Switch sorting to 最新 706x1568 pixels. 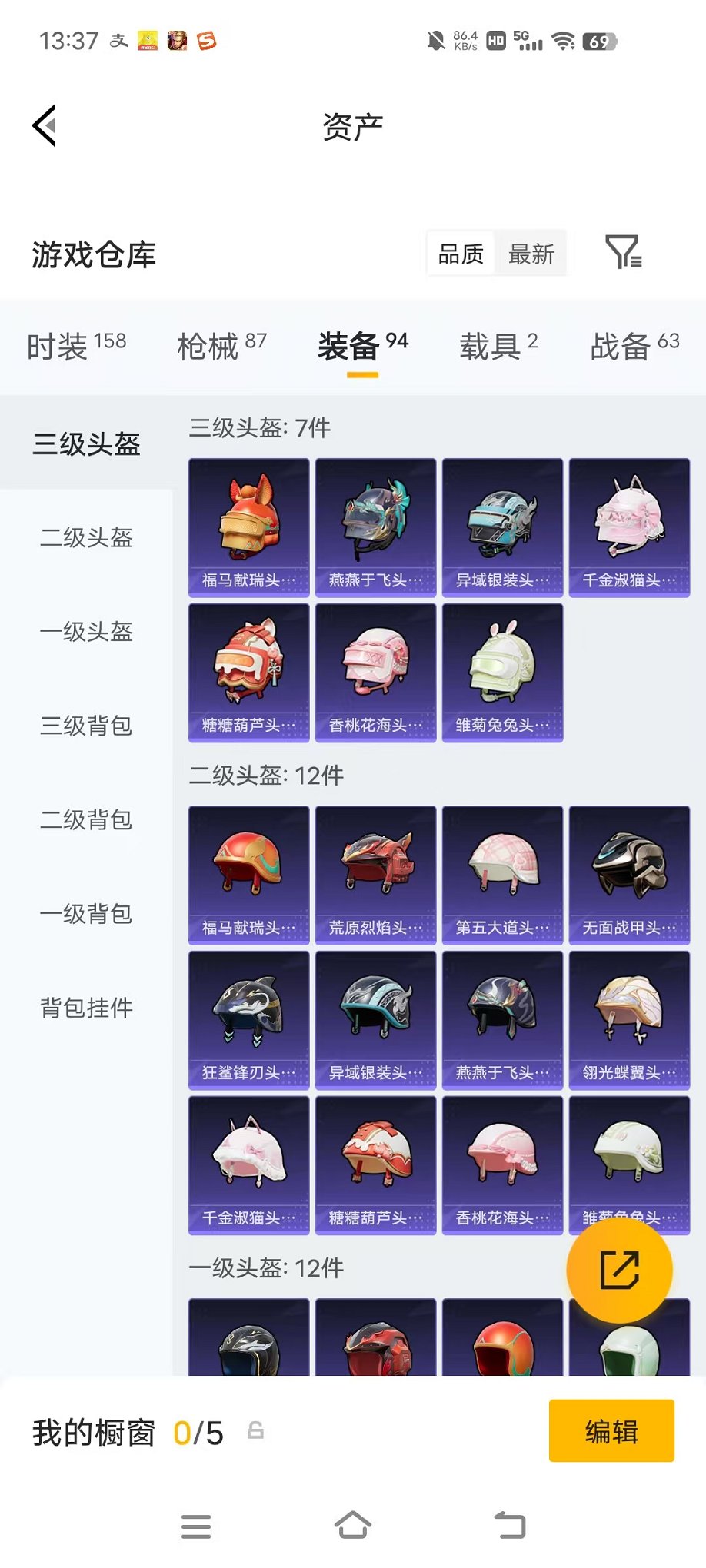(532, 254)
